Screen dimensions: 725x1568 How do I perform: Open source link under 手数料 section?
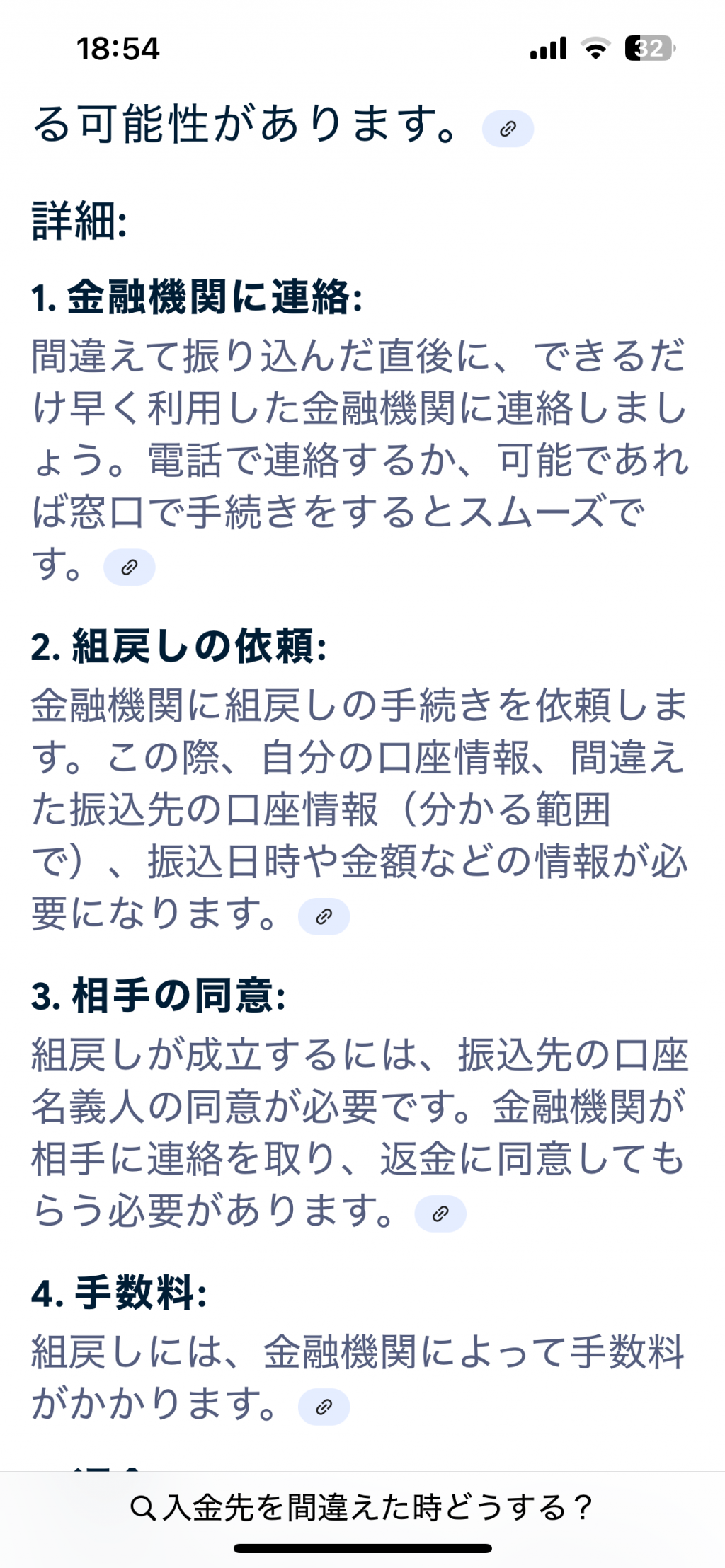[x=324, y=1407]
